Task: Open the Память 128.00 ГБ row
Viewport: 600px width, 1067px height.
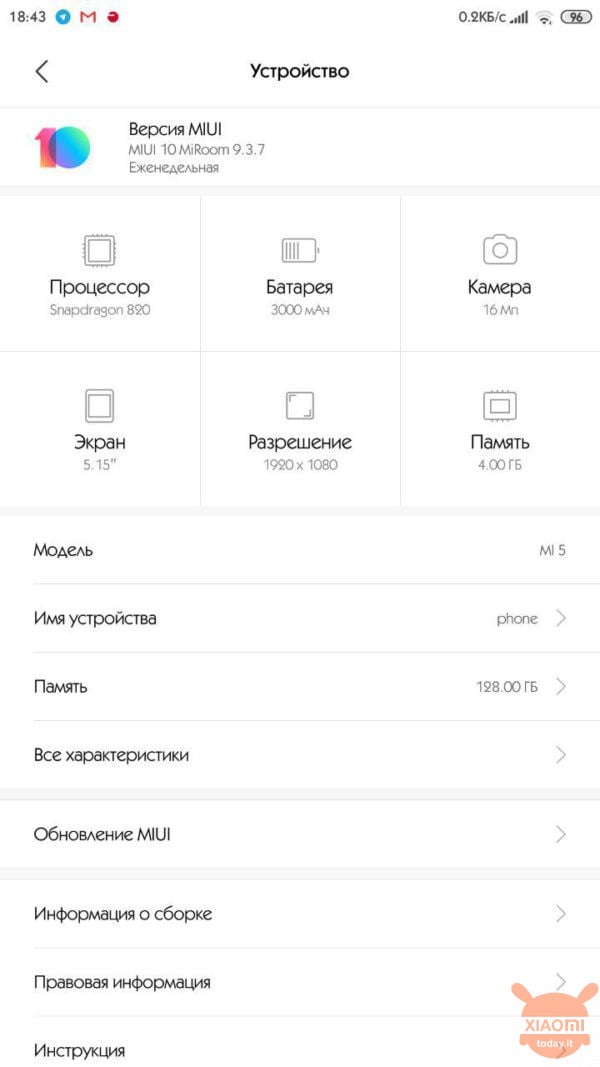Action: click(300, 687)
